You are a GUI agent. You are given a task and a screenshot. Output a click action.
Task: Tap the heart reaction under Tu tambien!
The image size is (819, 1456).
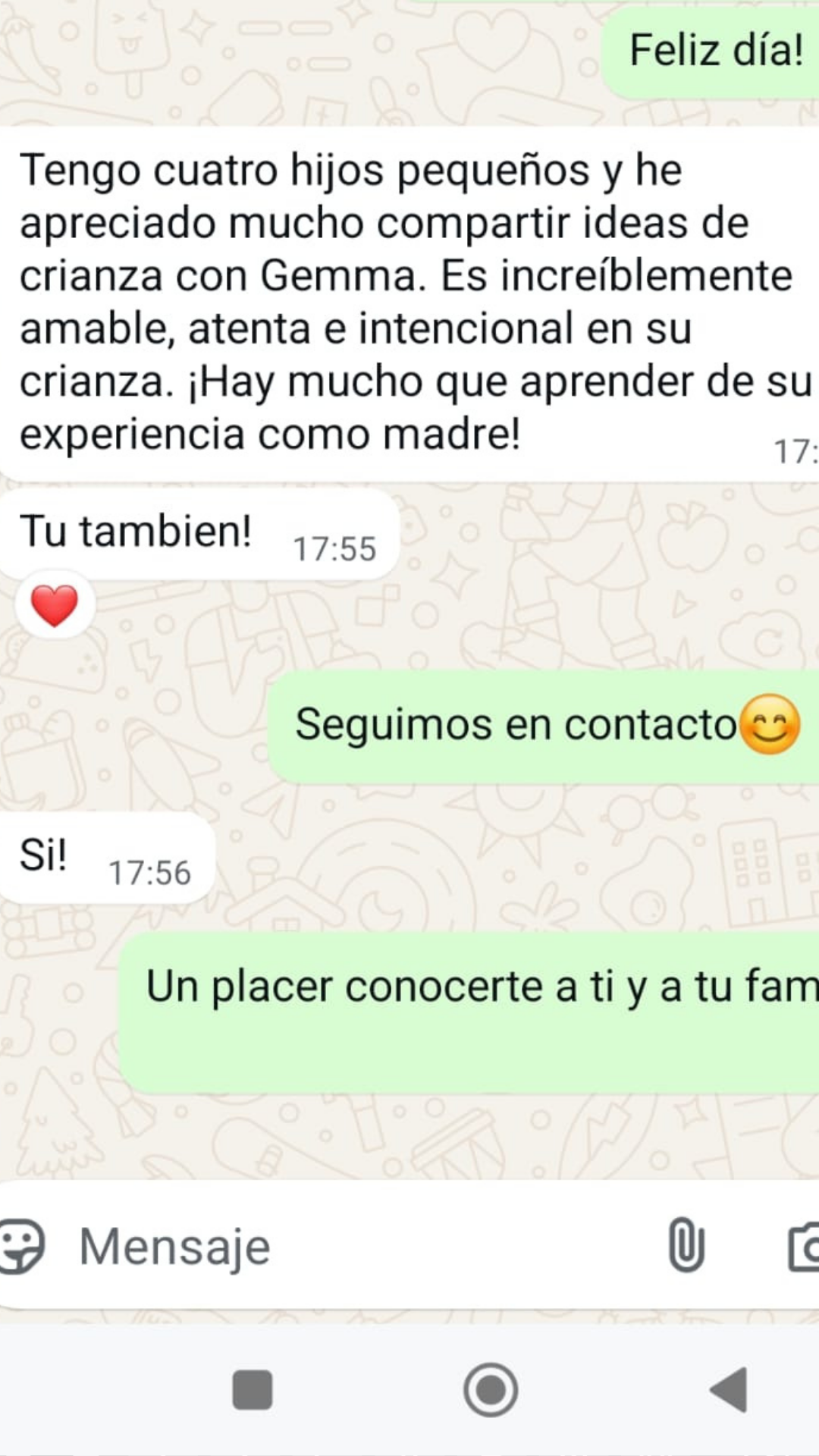55,606
